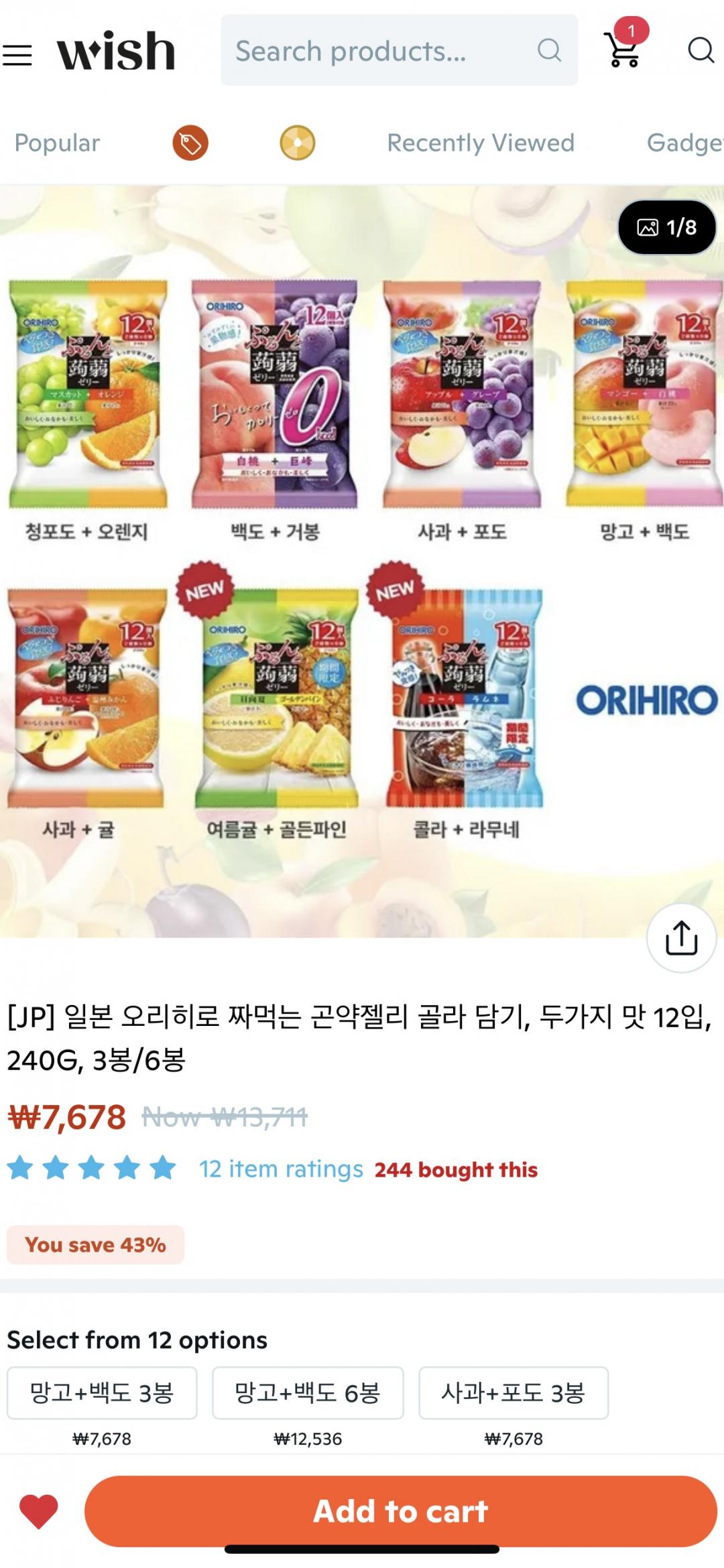Viewport: 724px width, 1568px height.
Task: Open the price tag deals tab
Action: coord(190,143)
